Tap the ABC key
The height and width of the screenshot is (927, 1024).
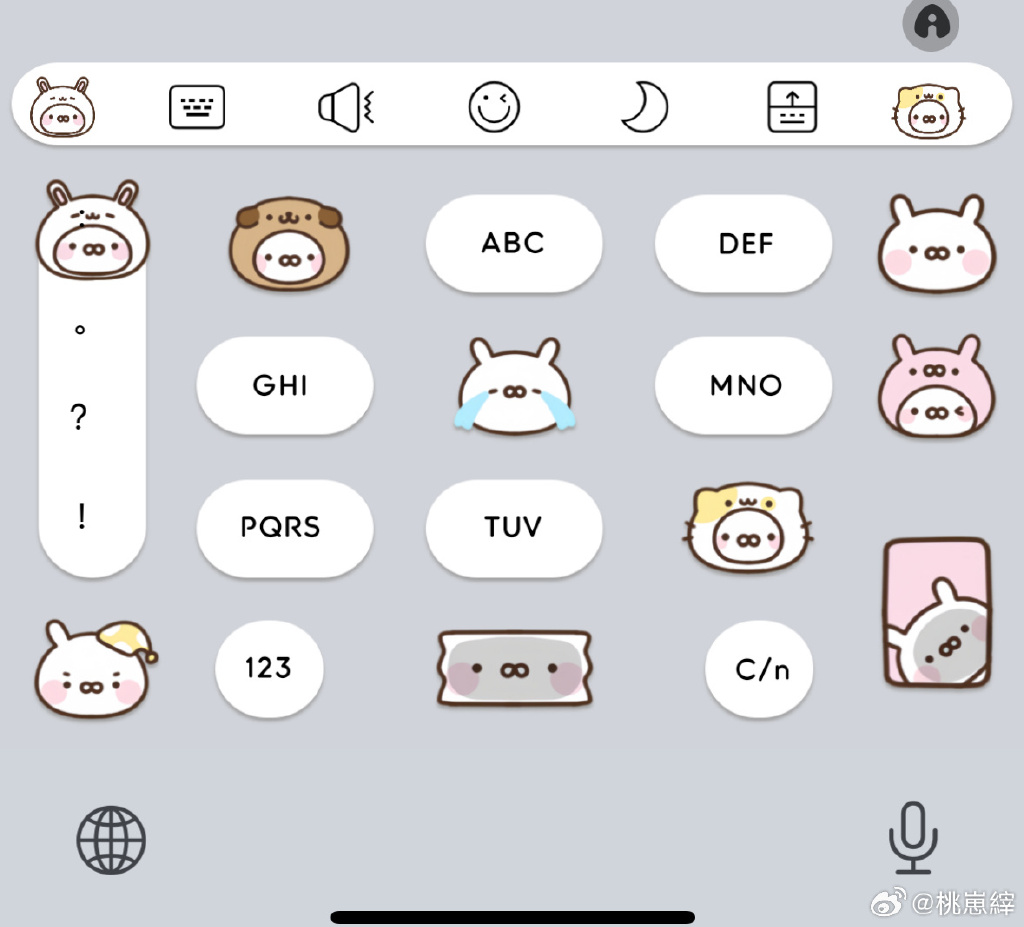[513, 243]
